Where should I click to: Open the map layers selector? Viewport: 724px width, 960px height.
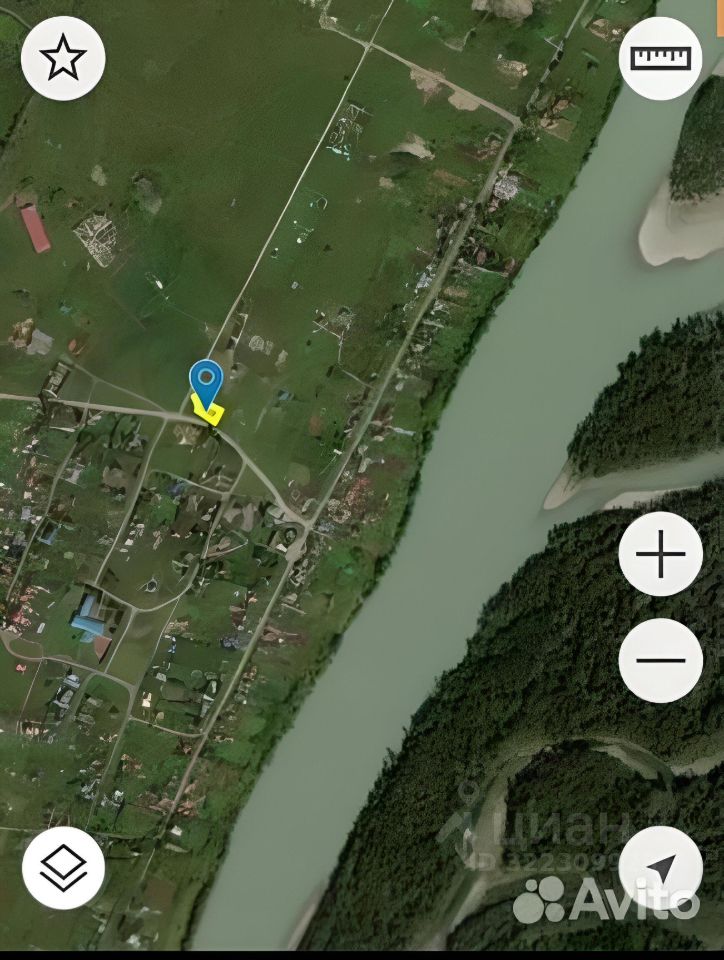coord(63,867)
